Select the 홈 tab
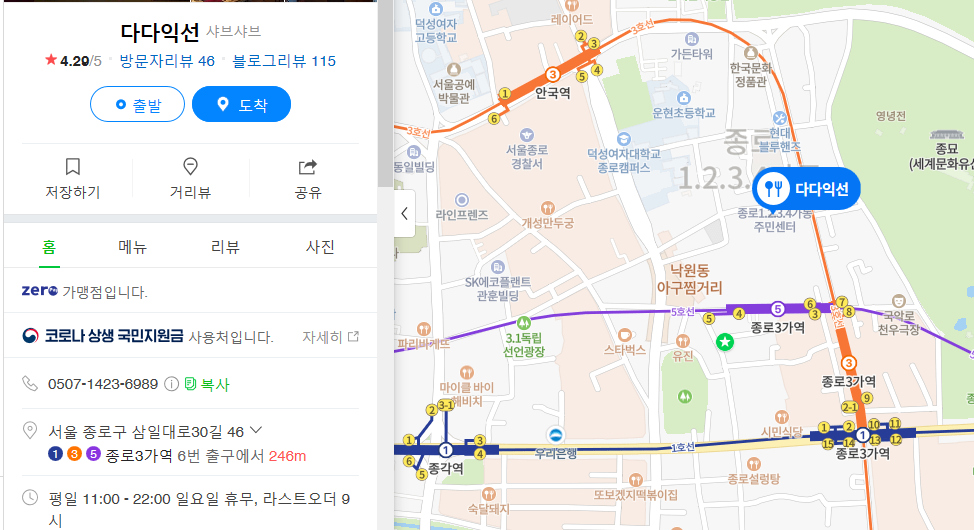Viewport: 974px width, 530px height. 49,247
